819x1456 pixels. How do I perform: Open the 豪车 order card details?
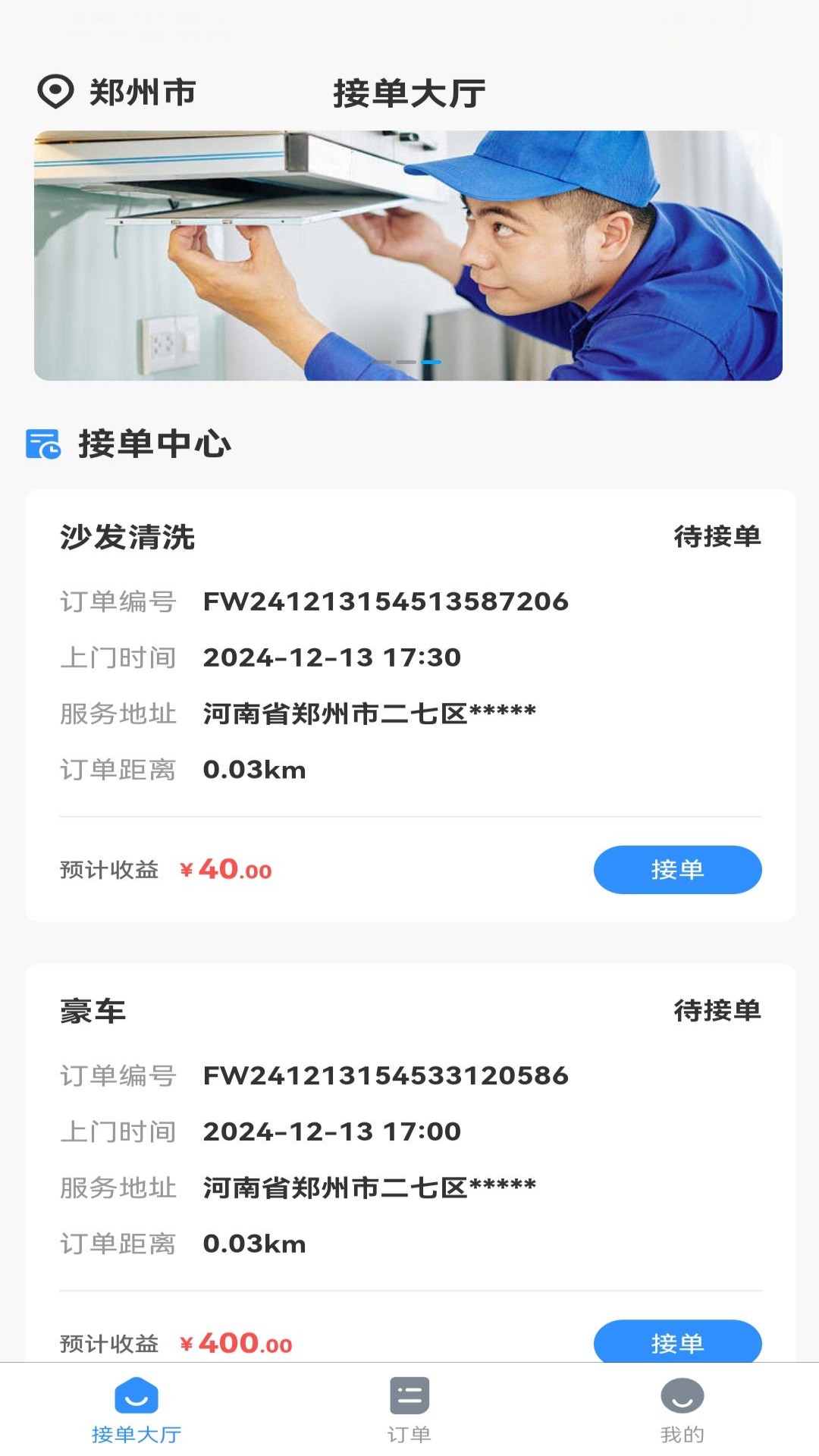[x=409, y=1137]
